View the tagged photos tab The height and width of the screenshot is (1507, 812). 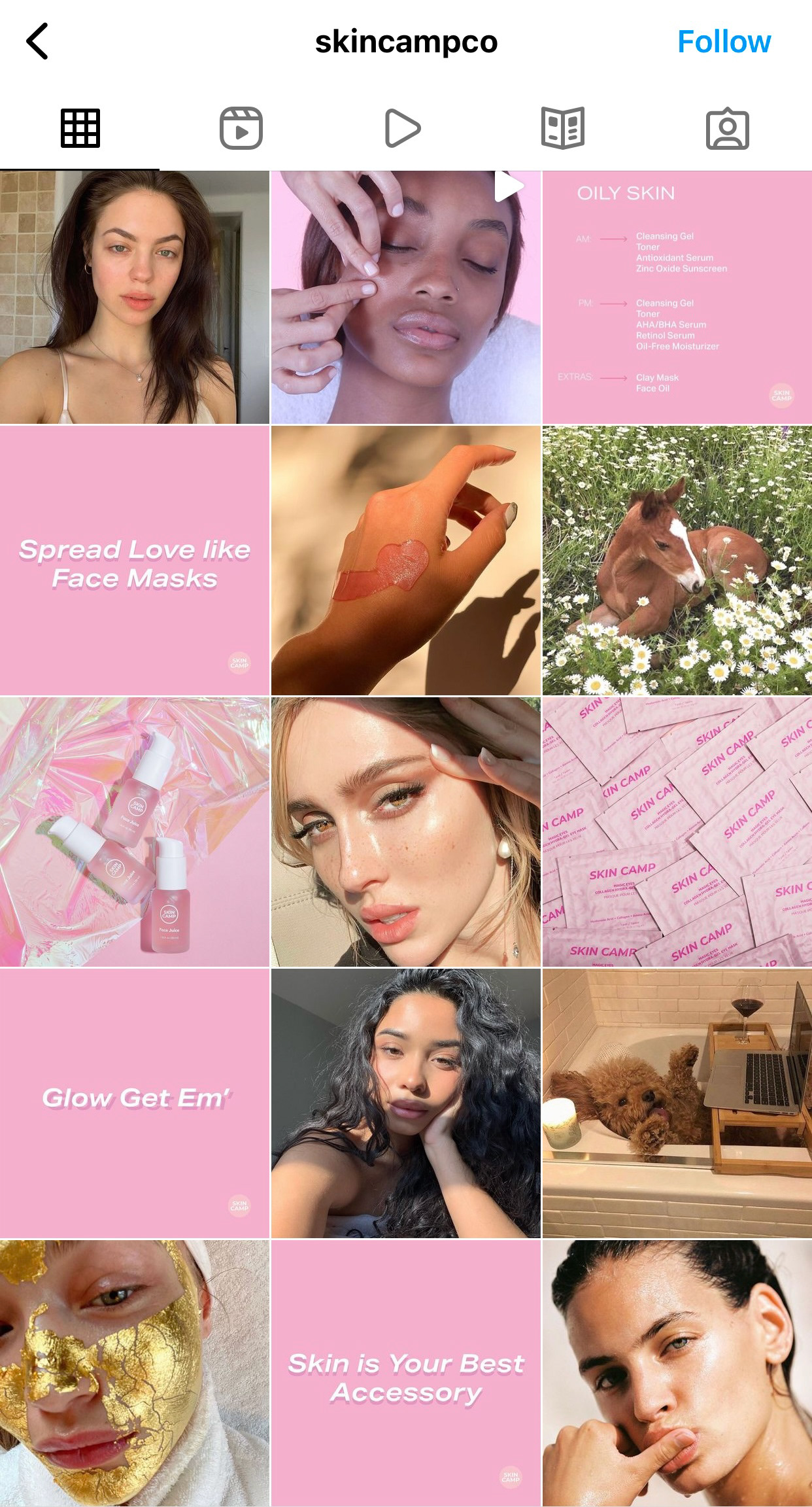click(x=727, y=128)
